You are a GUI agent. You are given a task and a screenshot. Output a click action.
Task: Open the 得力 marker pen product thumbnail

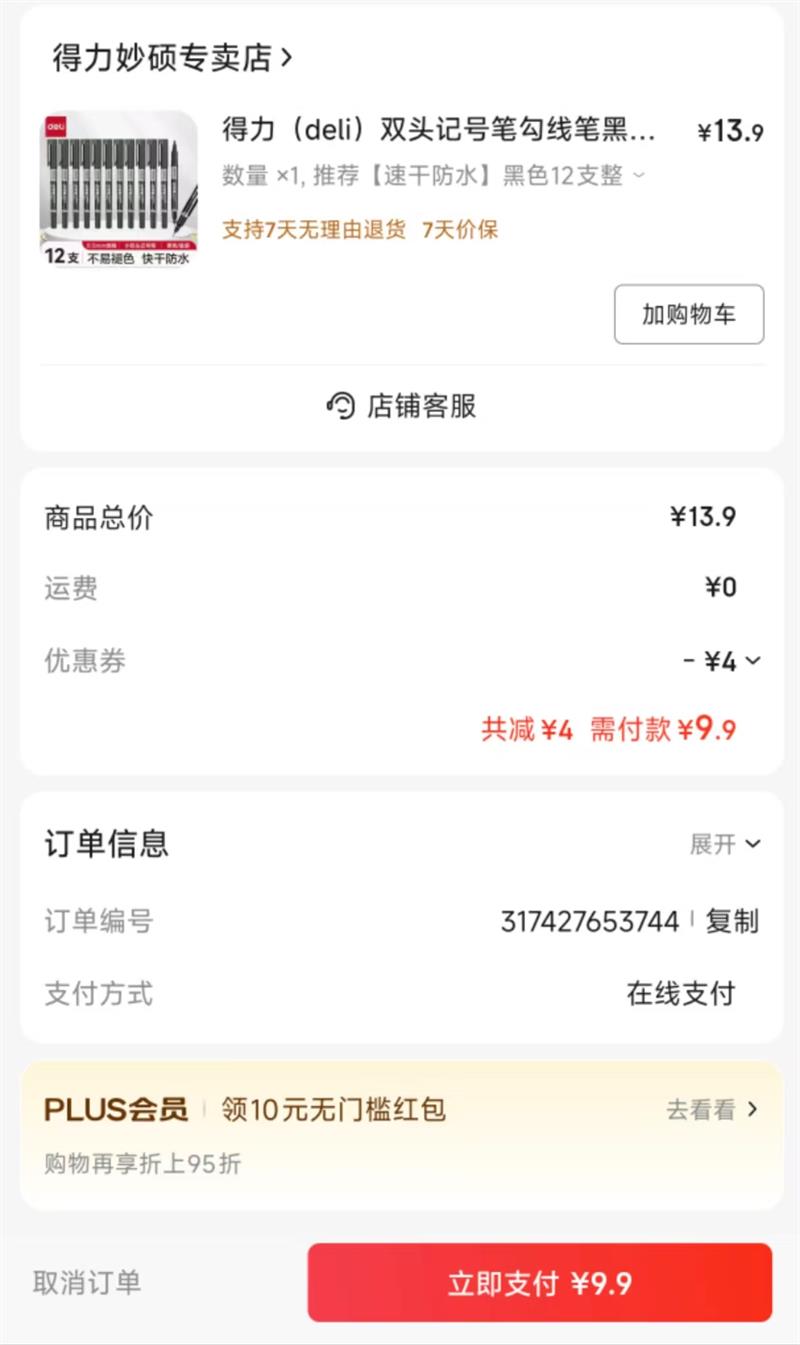click(119, 190)
